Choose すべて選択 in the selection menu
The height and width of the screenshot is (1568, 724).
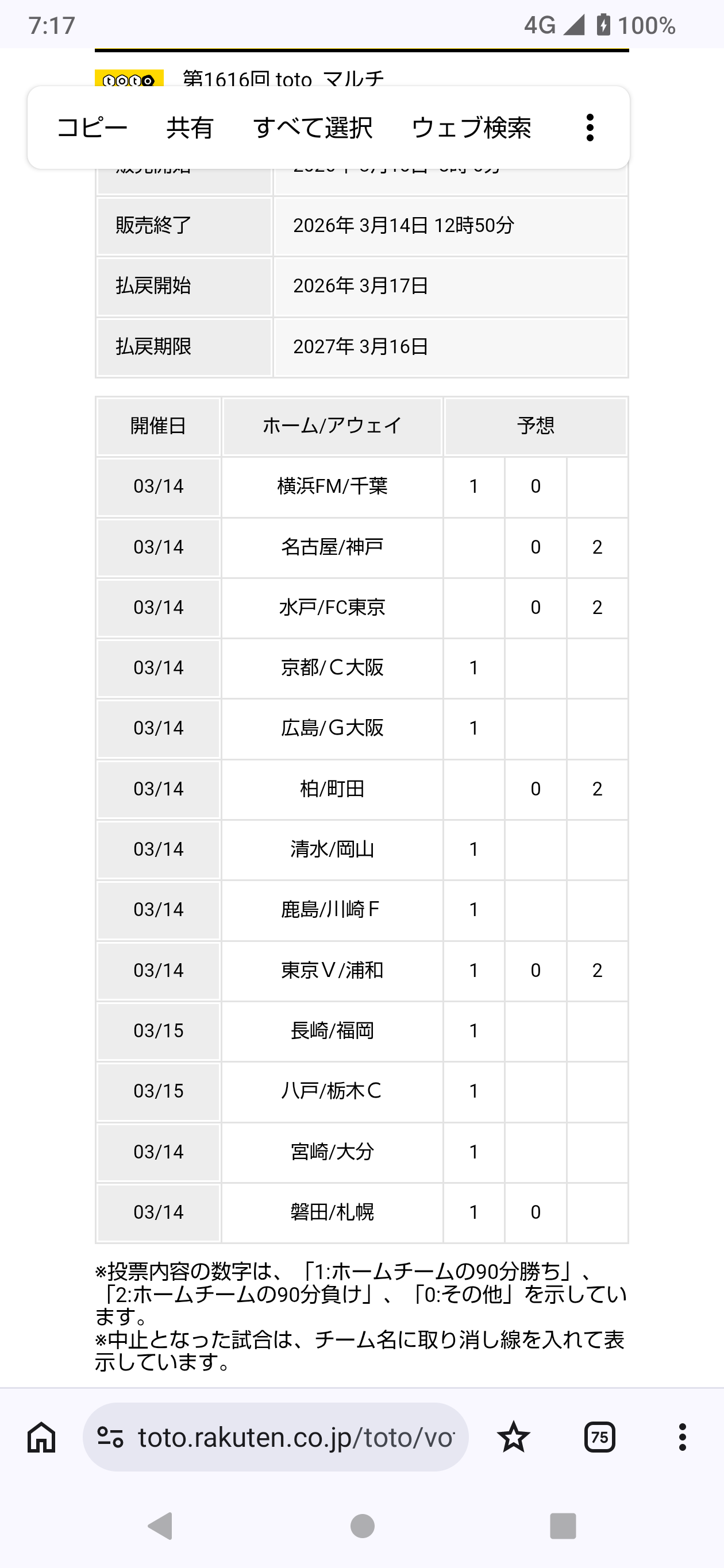313,128
